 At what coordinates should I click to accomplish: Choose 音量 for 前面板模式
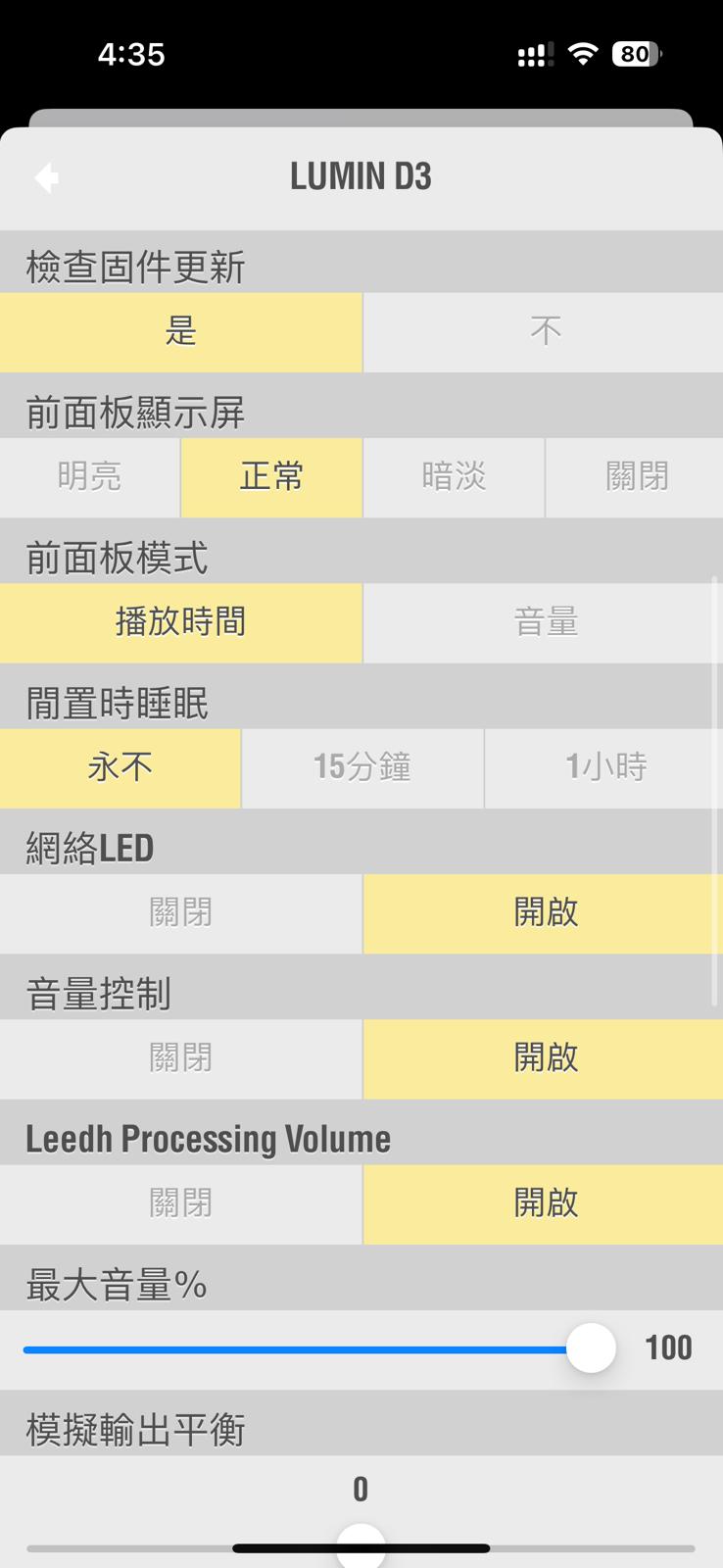[x=544, y=622]
